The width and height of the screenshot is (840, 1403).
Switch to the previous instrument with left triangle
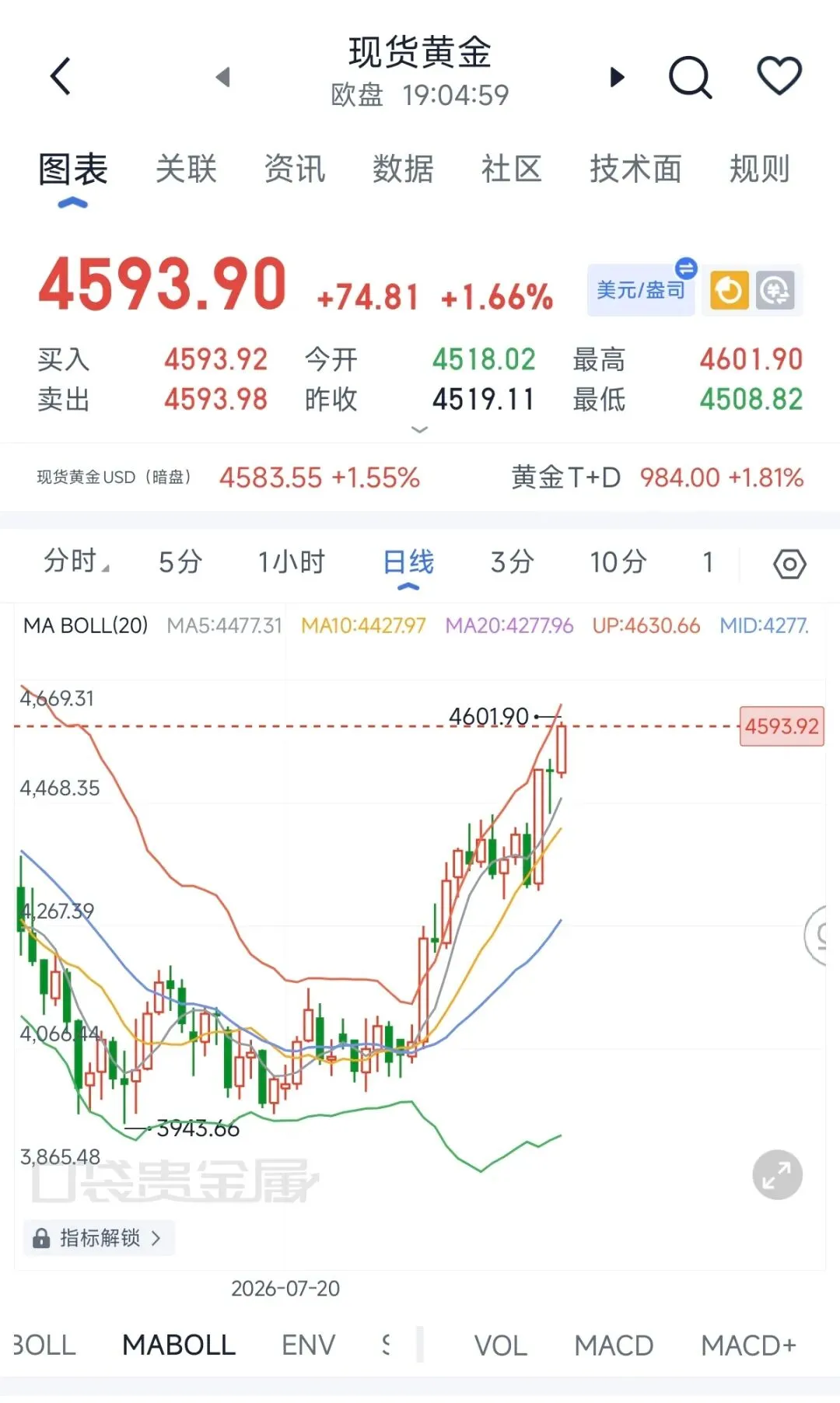click(x=223, y=77)
